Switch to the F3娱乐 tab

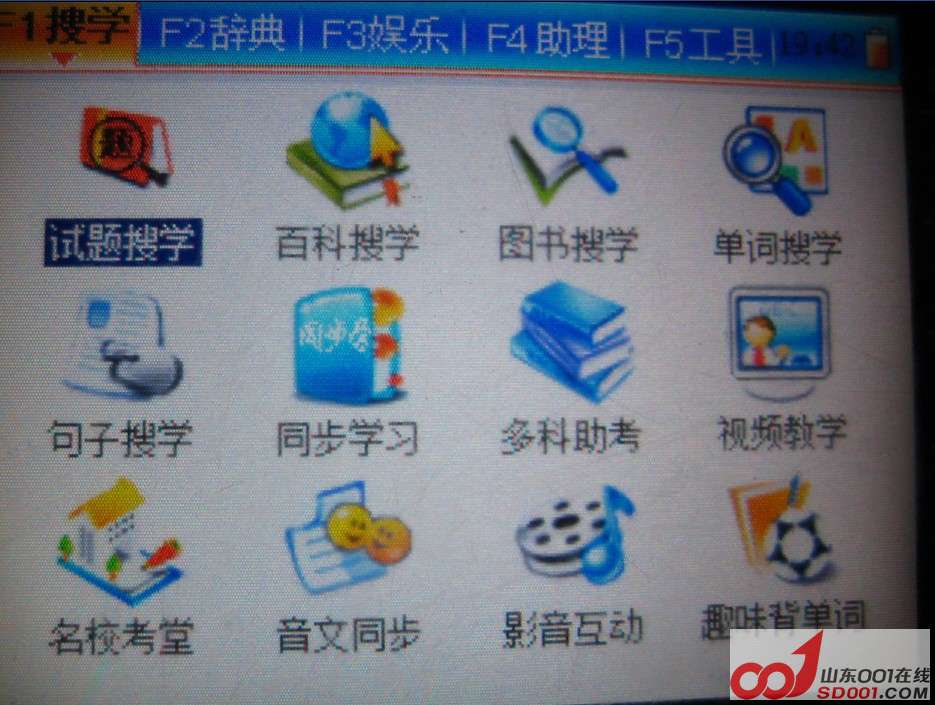(x=383, y=36)
